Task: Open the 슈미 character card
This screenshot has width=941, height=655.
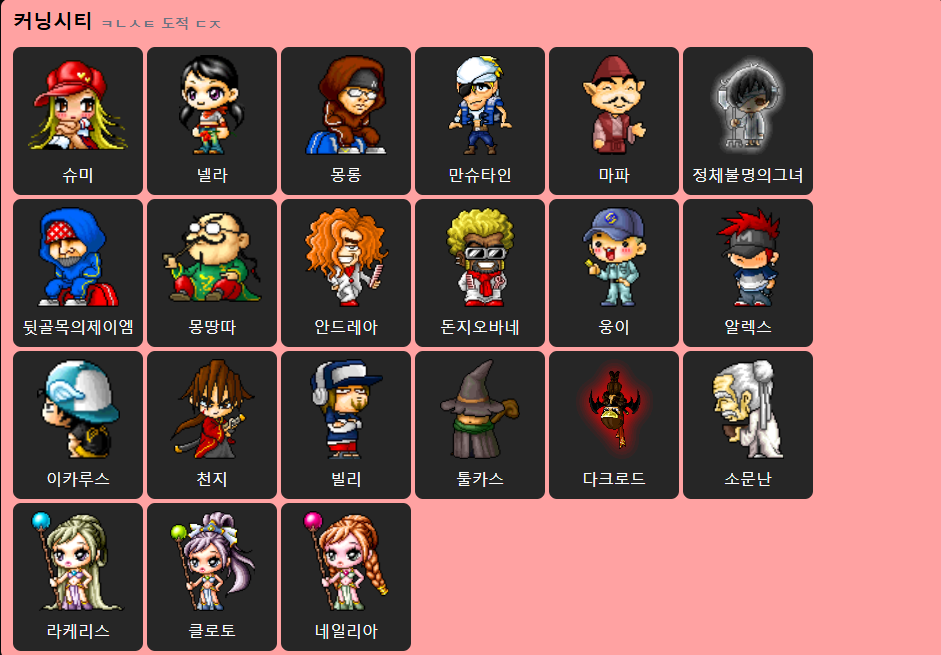Action: point(78,121)
